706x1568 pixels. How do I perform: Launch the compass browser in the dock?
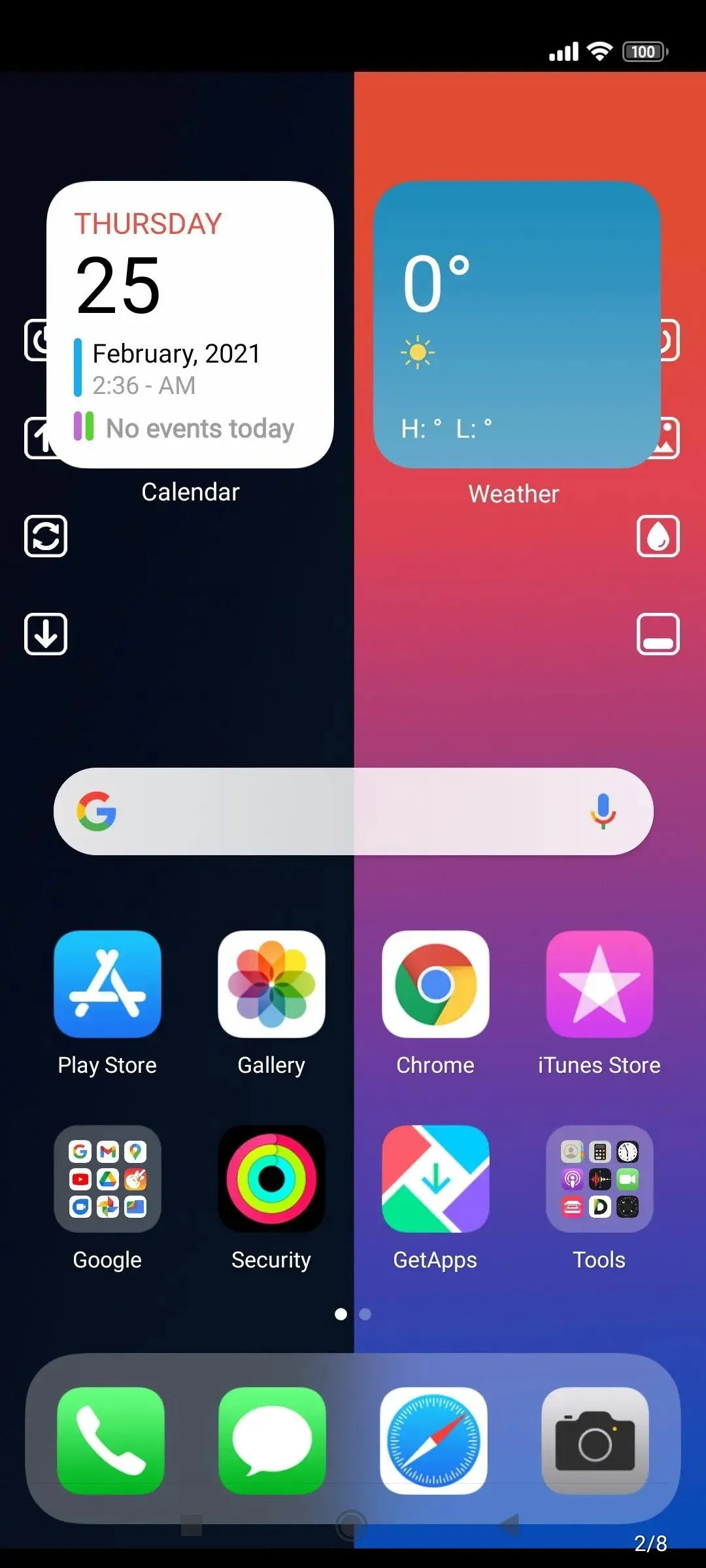pyautogui.click(x=433, y=1441)
